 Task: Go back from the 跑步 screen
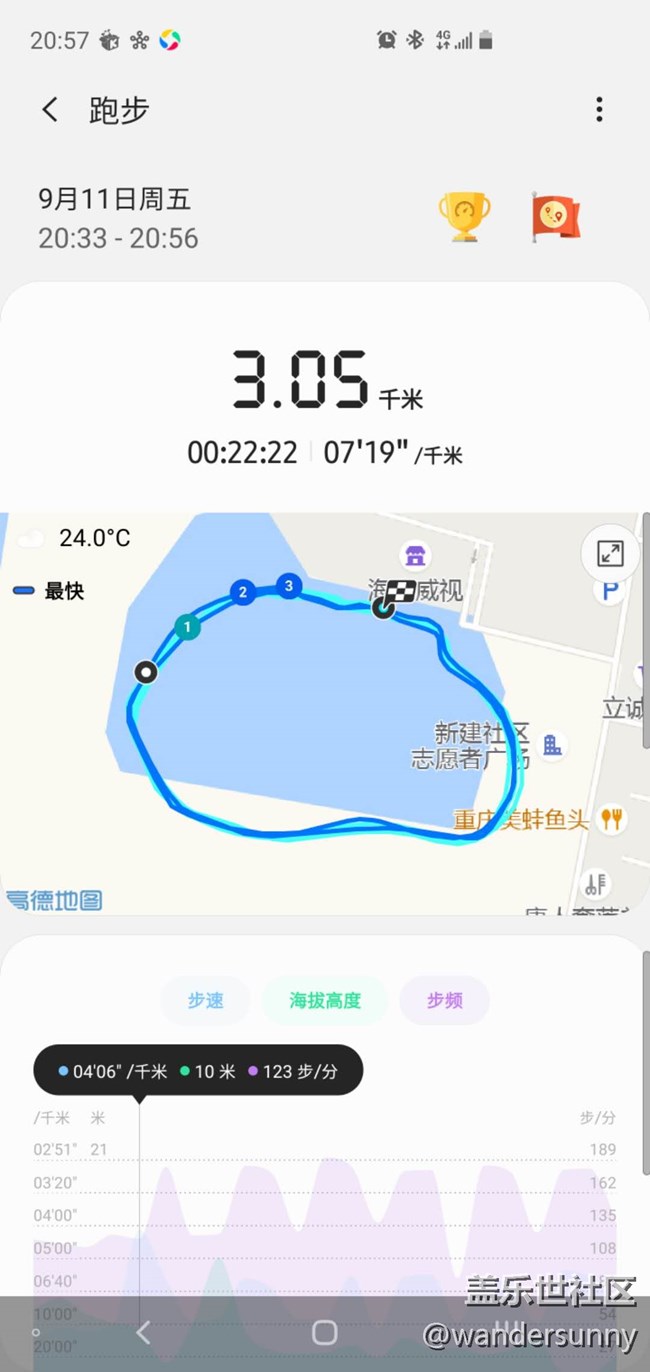click(x=50, y=110)
